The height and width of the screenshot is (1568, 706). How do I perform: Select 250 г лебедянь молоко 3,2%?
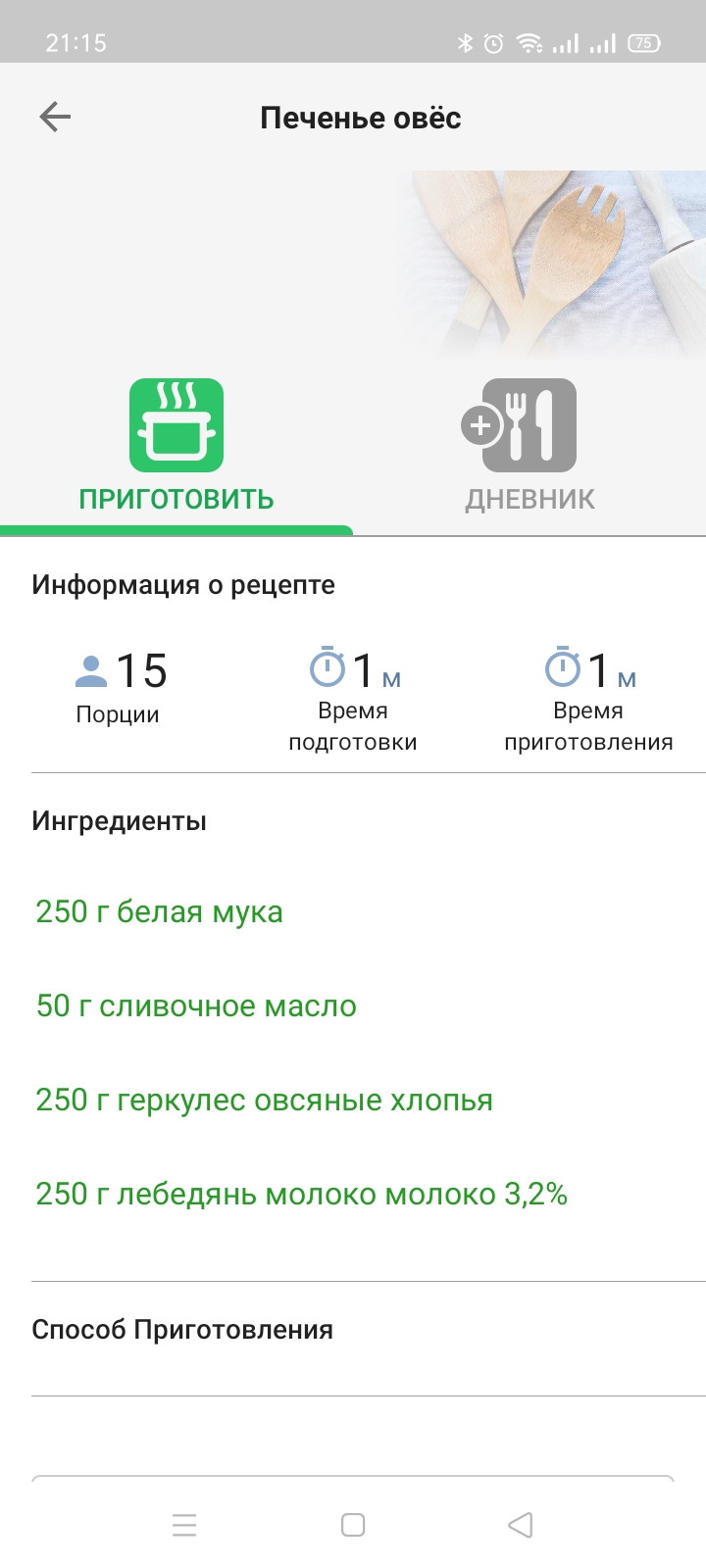[x=301, y=1194]
